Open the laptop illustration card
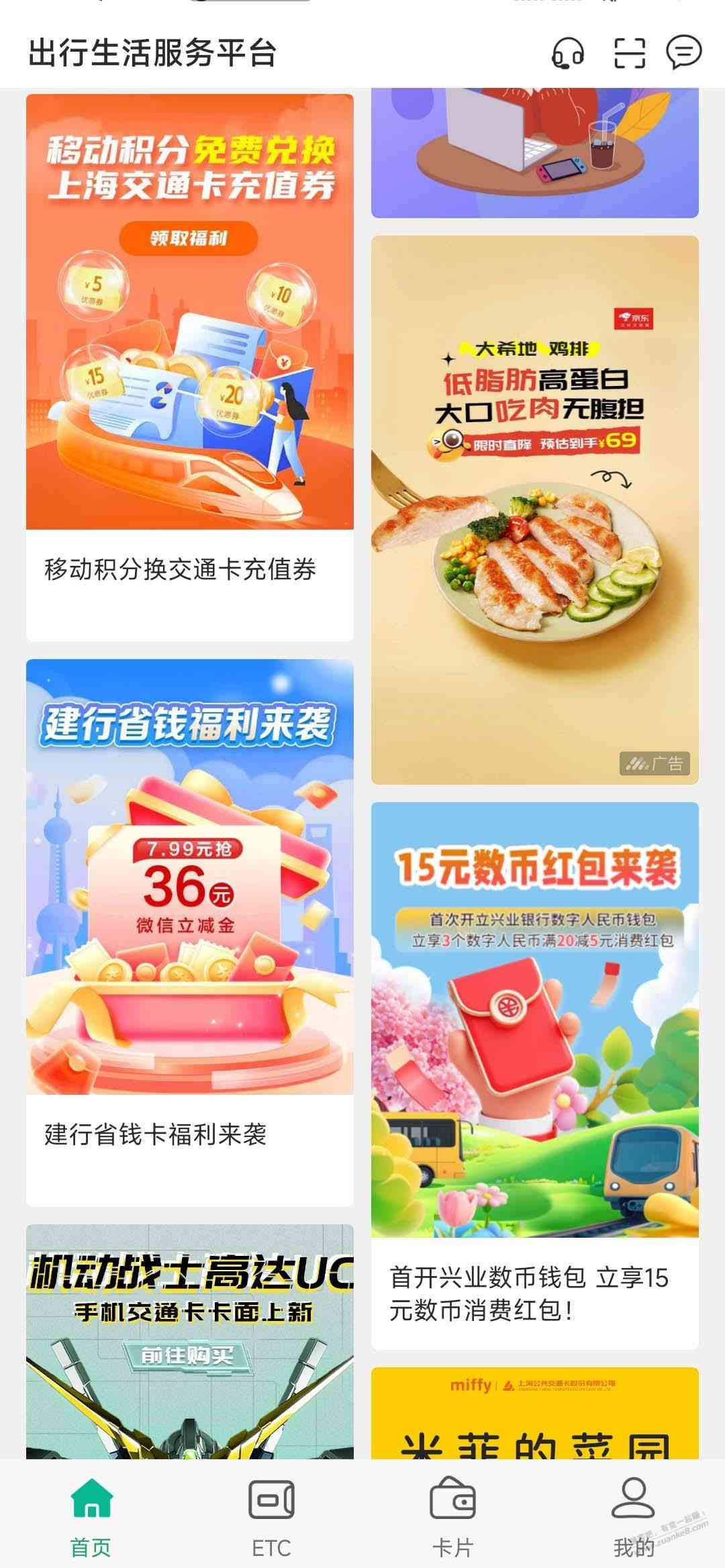725x1568 pixels. [534, 152]
